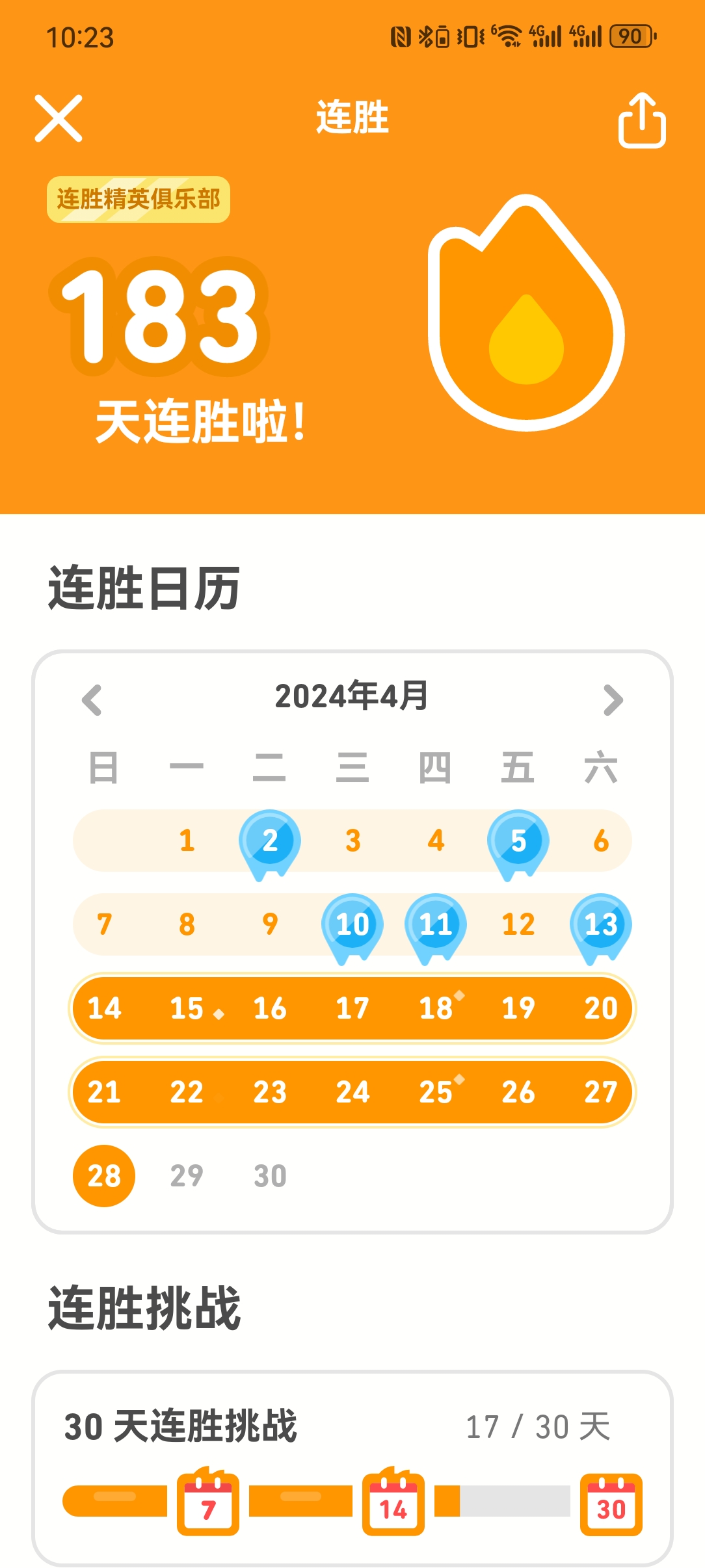Go to the previous calendar month

point(92,700)
